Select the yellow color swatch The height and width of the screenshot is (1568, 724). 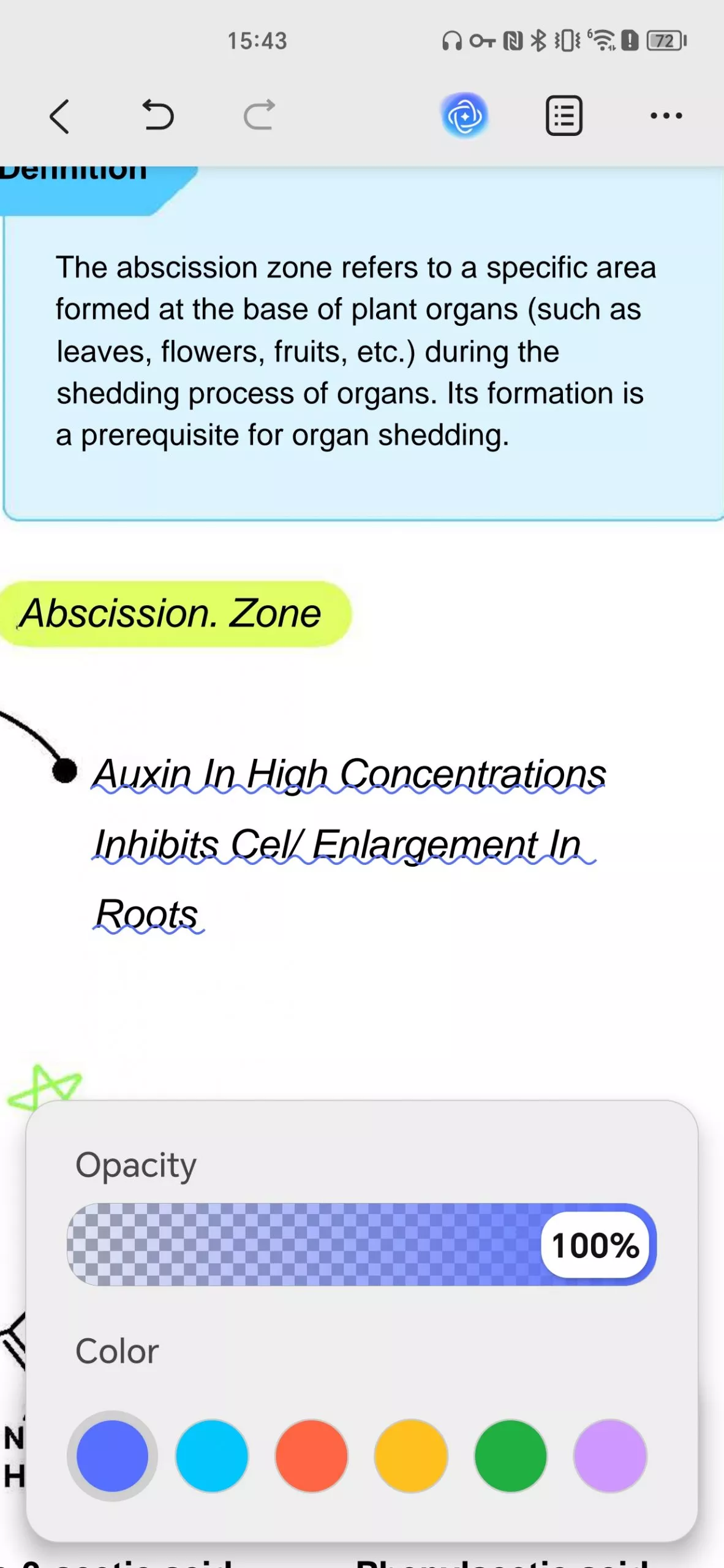(x=411, y=1456)
